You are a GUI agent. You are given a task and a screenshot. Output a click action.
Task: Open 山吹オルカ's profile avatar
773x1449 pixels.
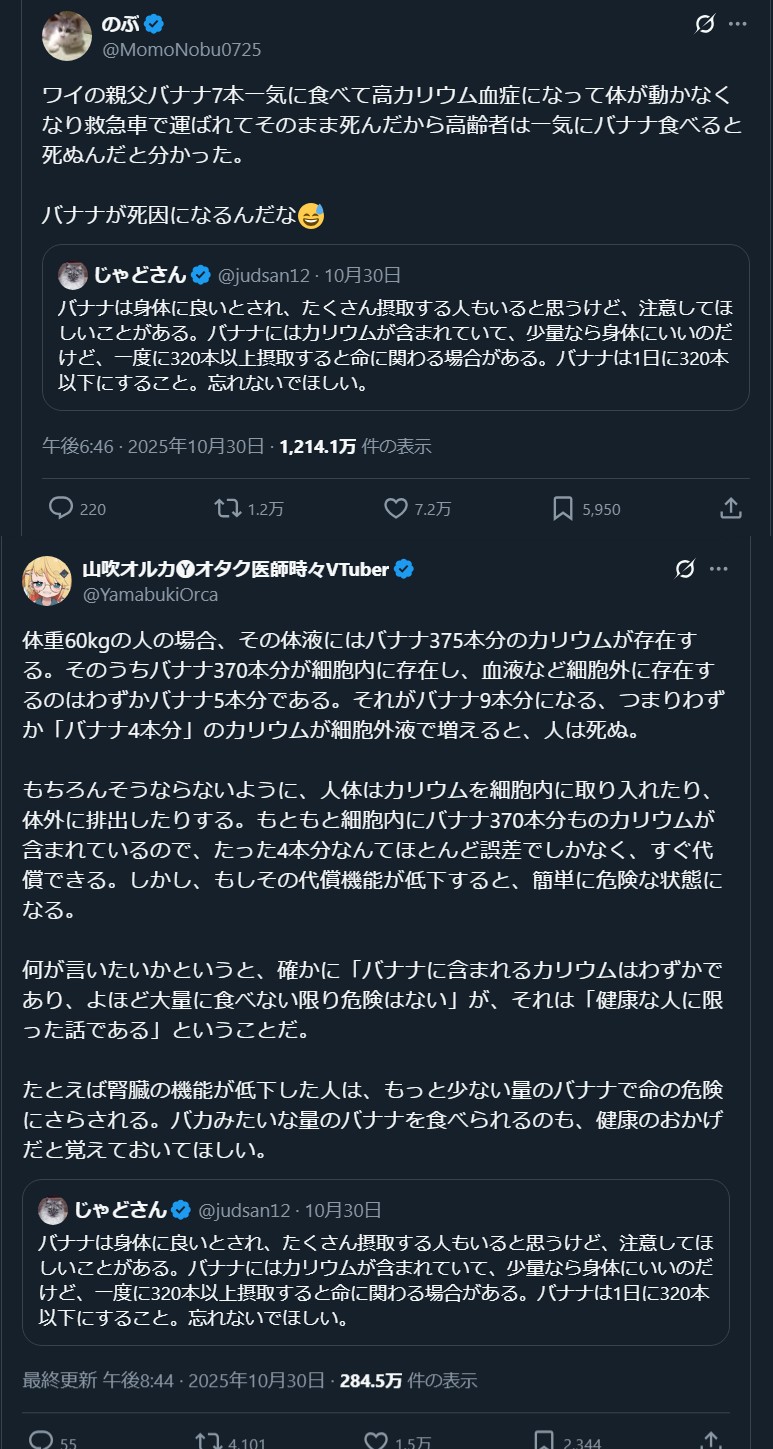(47, 581)
